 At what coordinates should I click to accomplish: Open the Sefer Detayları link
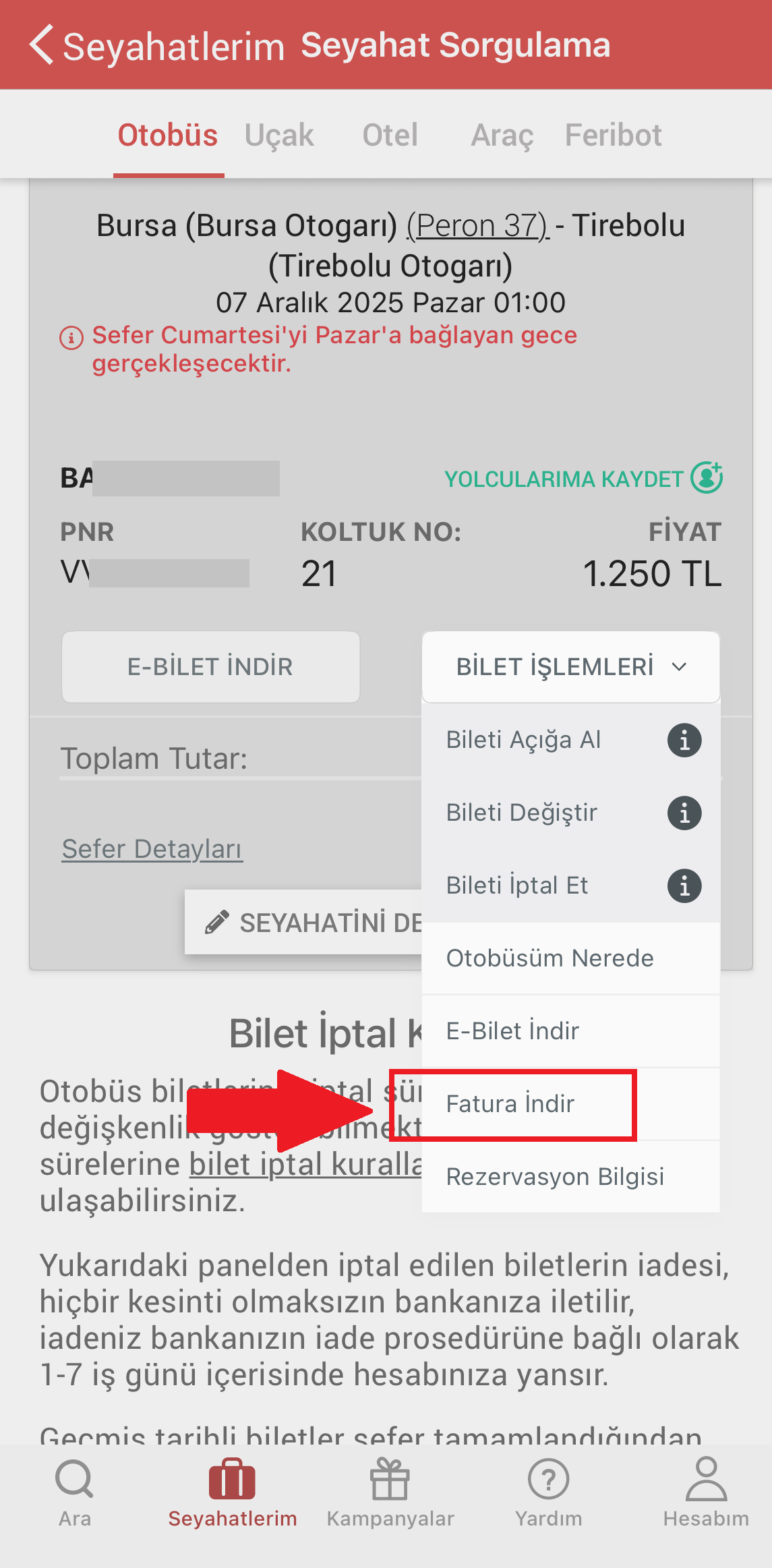[x=152, y=849]
